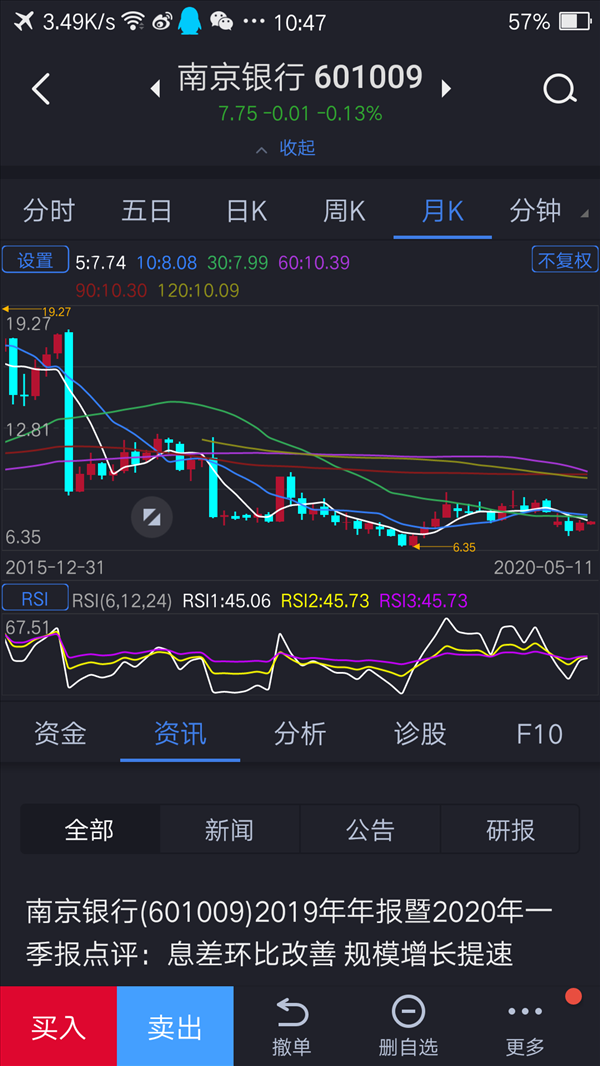Tap the blue 卖出 sell button
The image size is (600, 1066).
tap(175, 1027)
